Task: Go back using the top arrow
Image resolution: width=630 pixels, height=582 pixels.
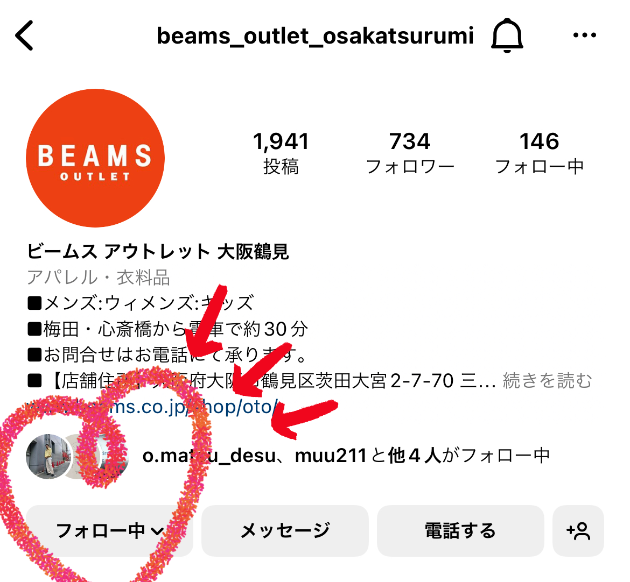Action: tap(26, 36)
